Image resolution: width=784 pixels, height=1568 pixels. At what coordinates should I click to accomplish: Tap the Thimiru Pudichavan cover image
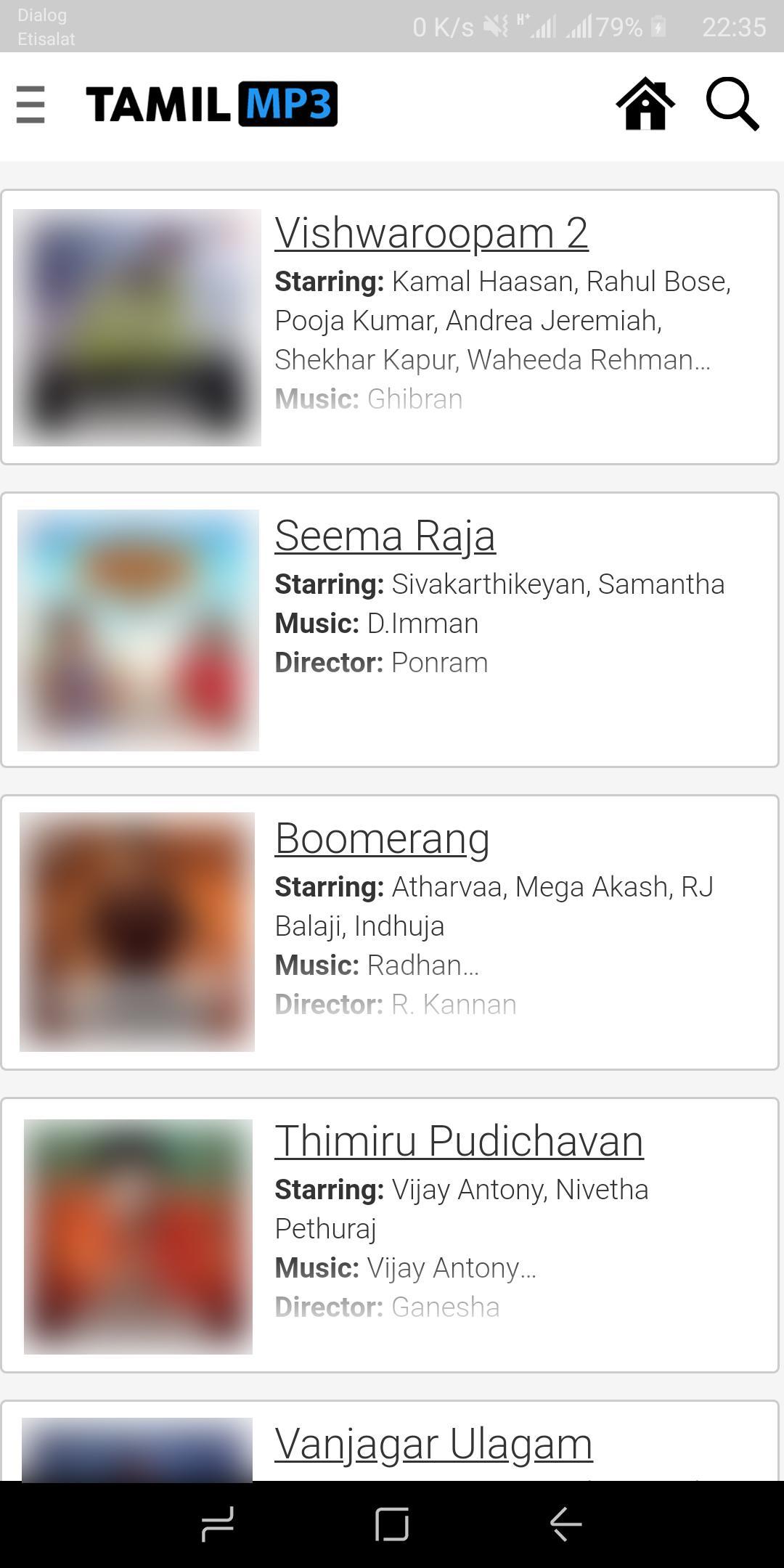pos(138,1234)
